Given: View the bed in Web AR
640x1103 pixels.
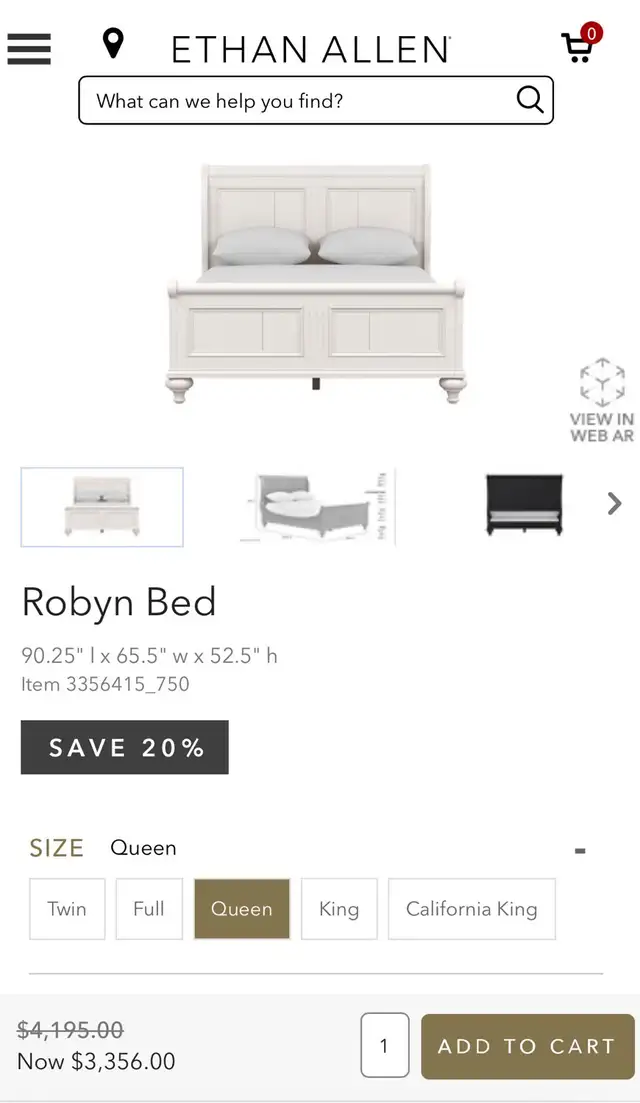Looking at the screenshot, I should pyautogui.click(x=602, y=400).
